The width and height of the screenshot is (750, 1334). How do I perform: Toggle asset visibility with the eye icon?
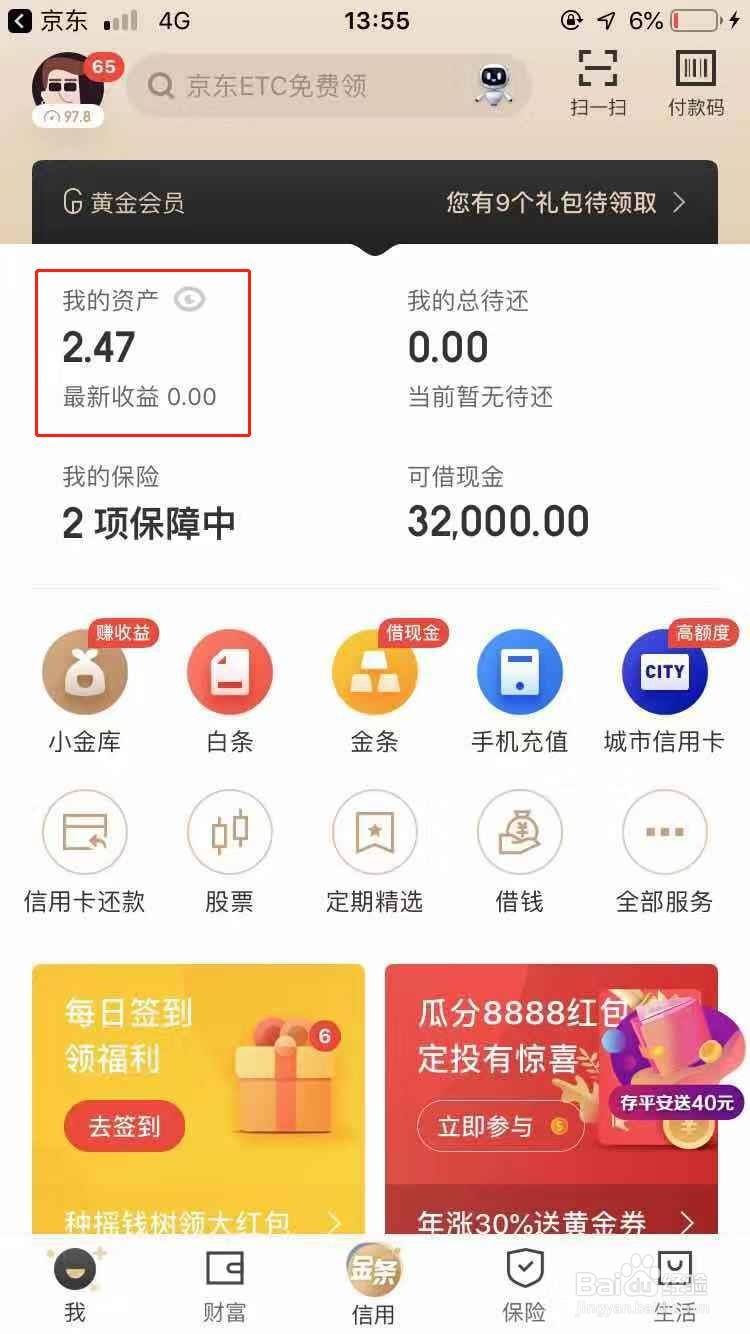(x=190, y=299)
